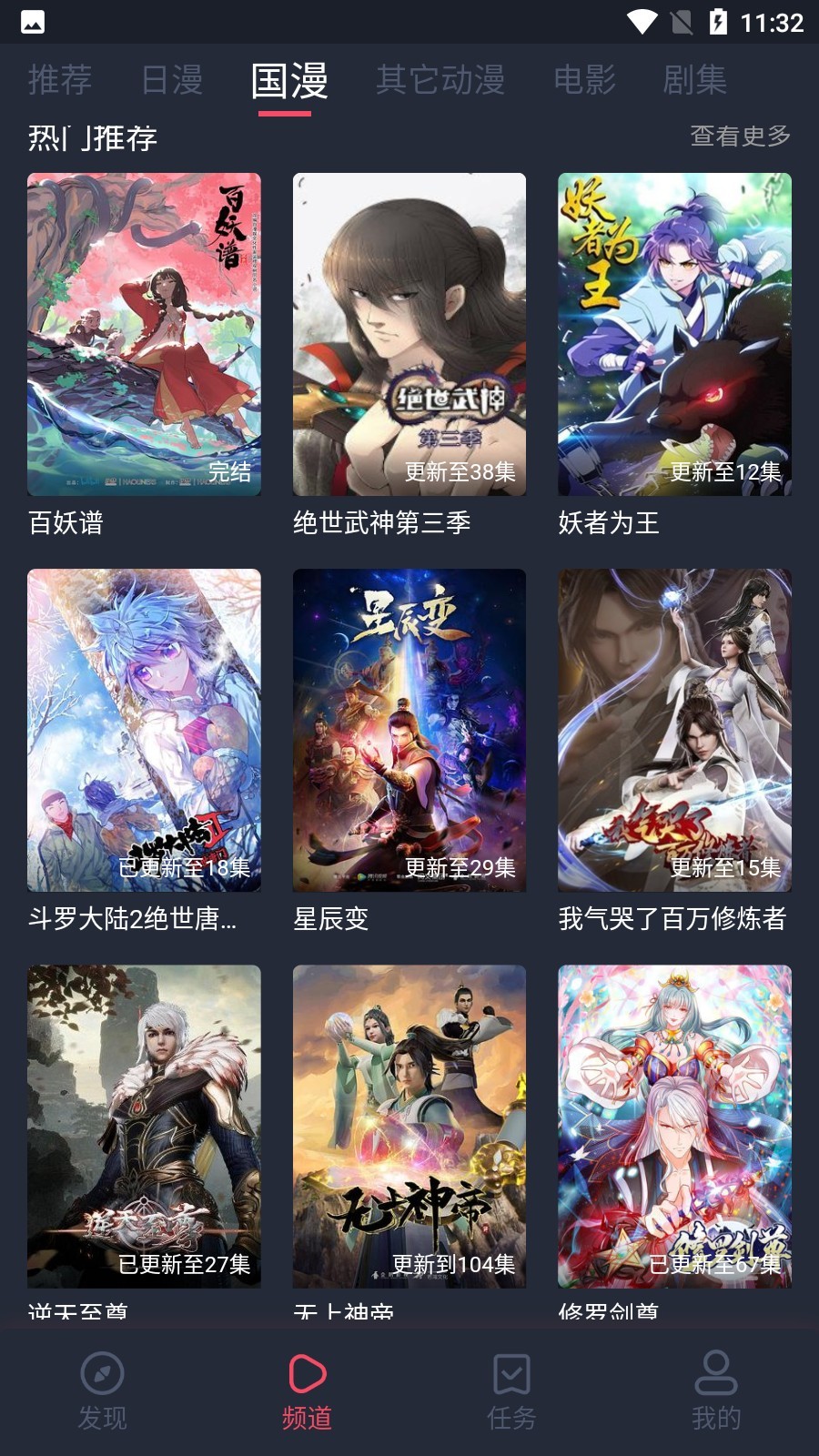Open 绝世武神第三季 from hot recommendations
The image size is (819, 1456).
click(409, 334)
